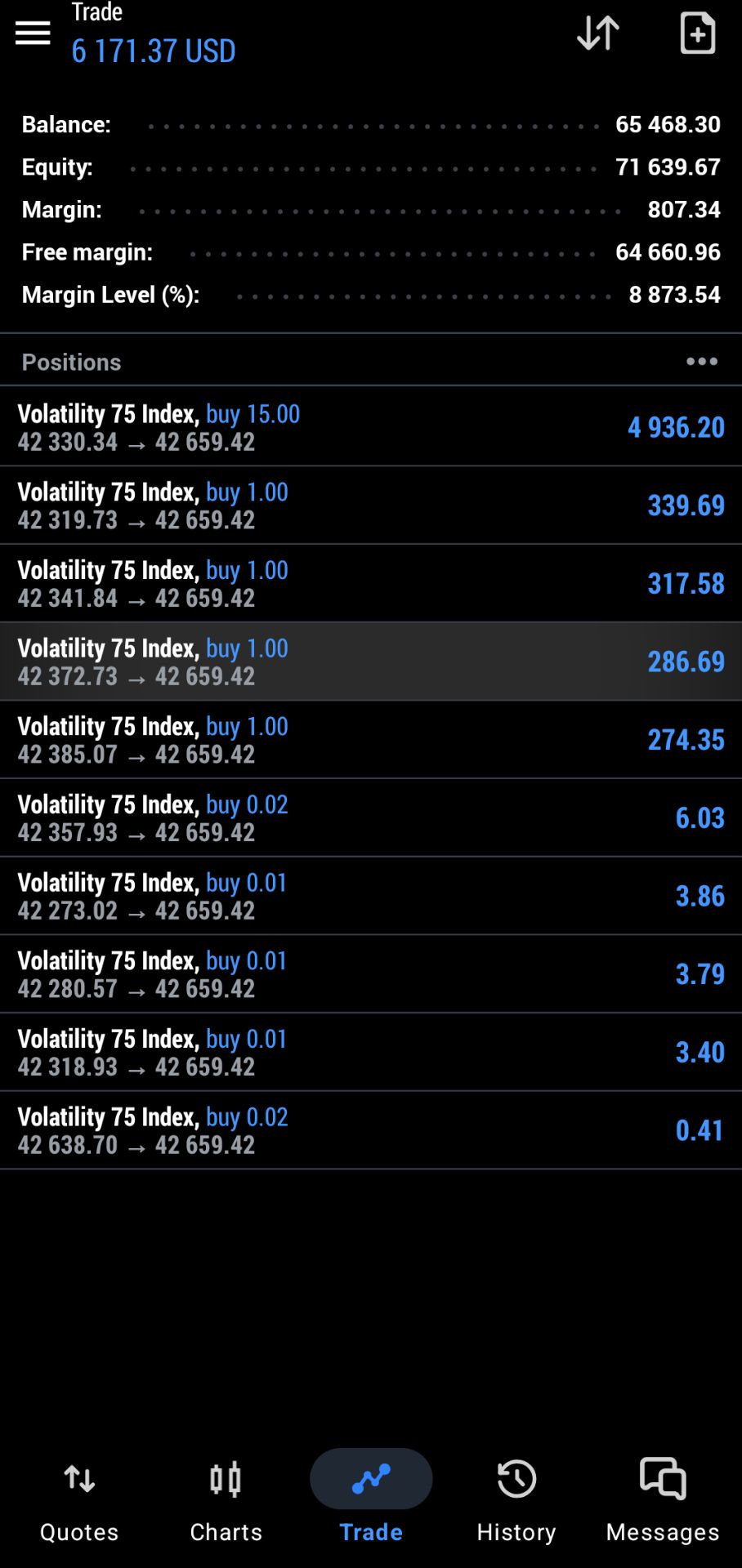The width and height of the screenshot is (742, 1568).
Task: Open the position with 0.41 profit
Action: point(371,1130)
